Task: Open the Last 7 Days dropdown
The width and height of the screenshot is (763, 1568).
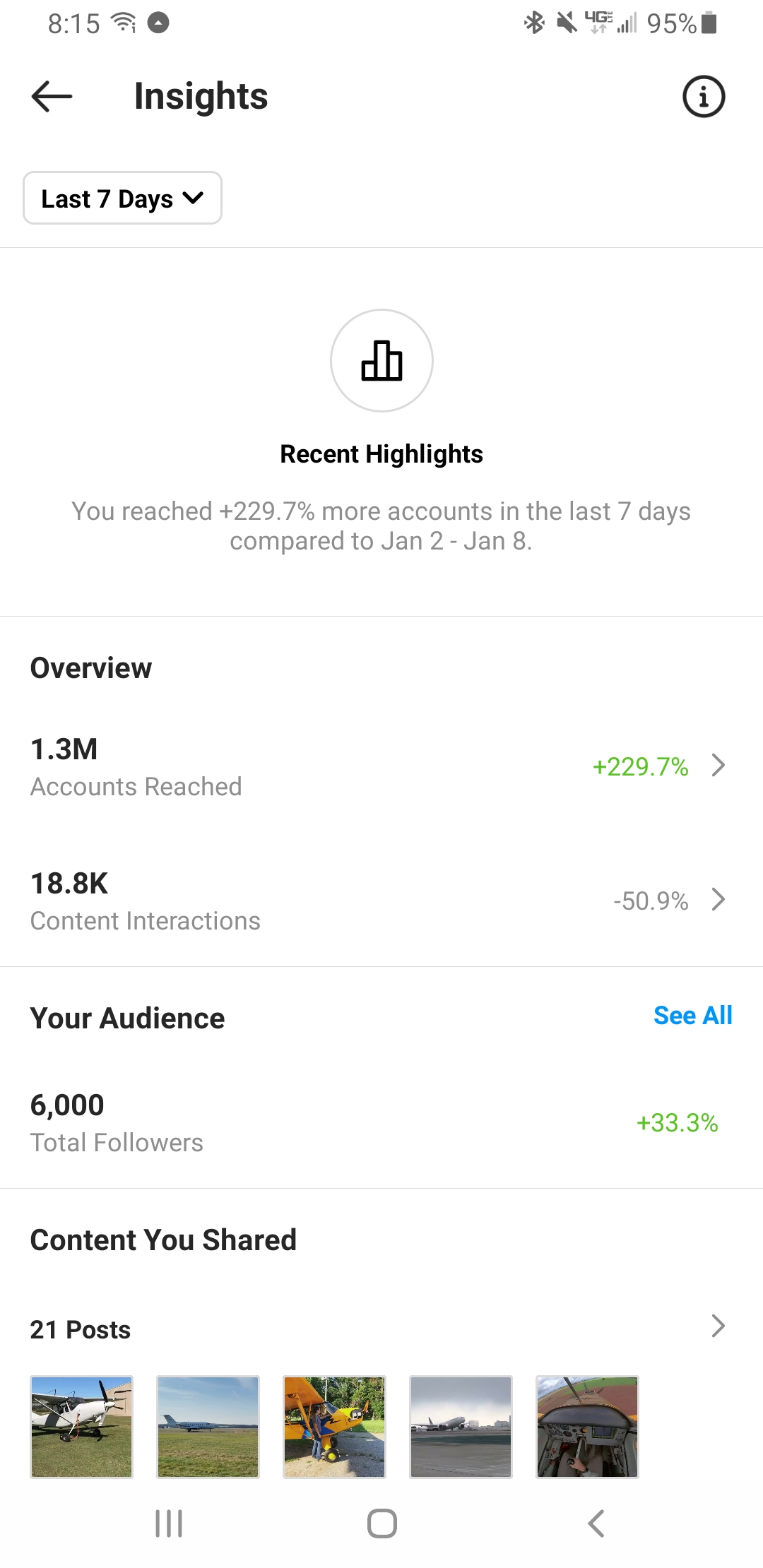Action: click(123, 198)
